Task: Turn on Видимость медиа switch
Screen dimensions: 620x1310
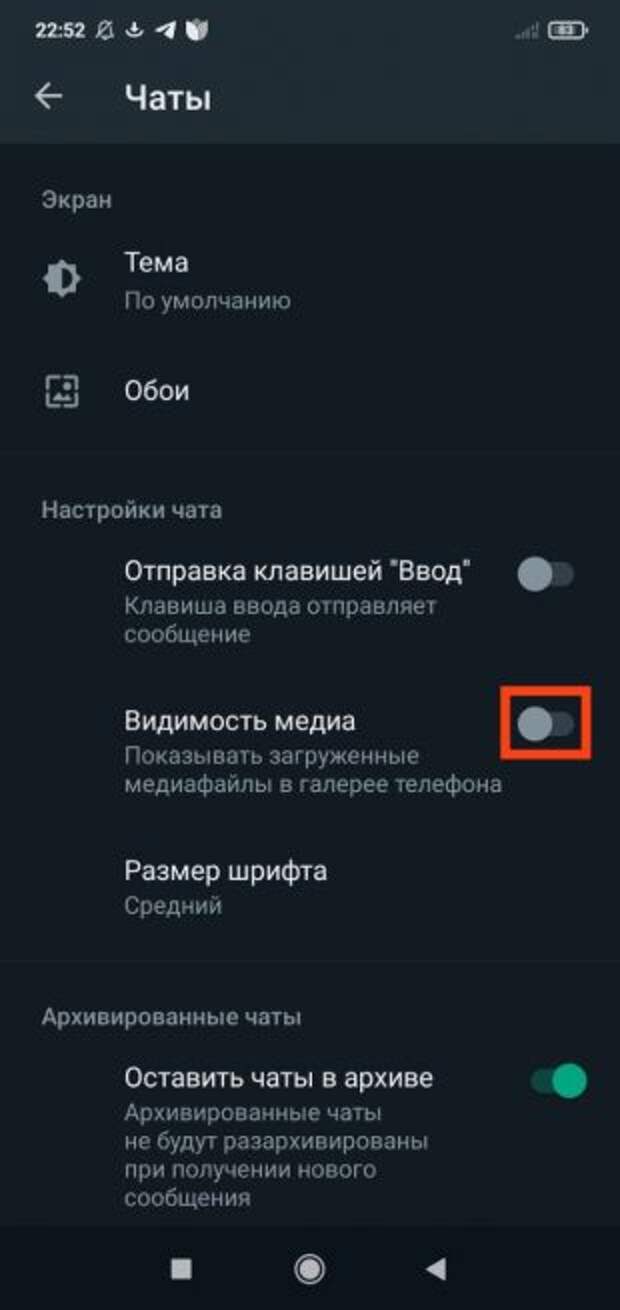Action: coord(546,723)
